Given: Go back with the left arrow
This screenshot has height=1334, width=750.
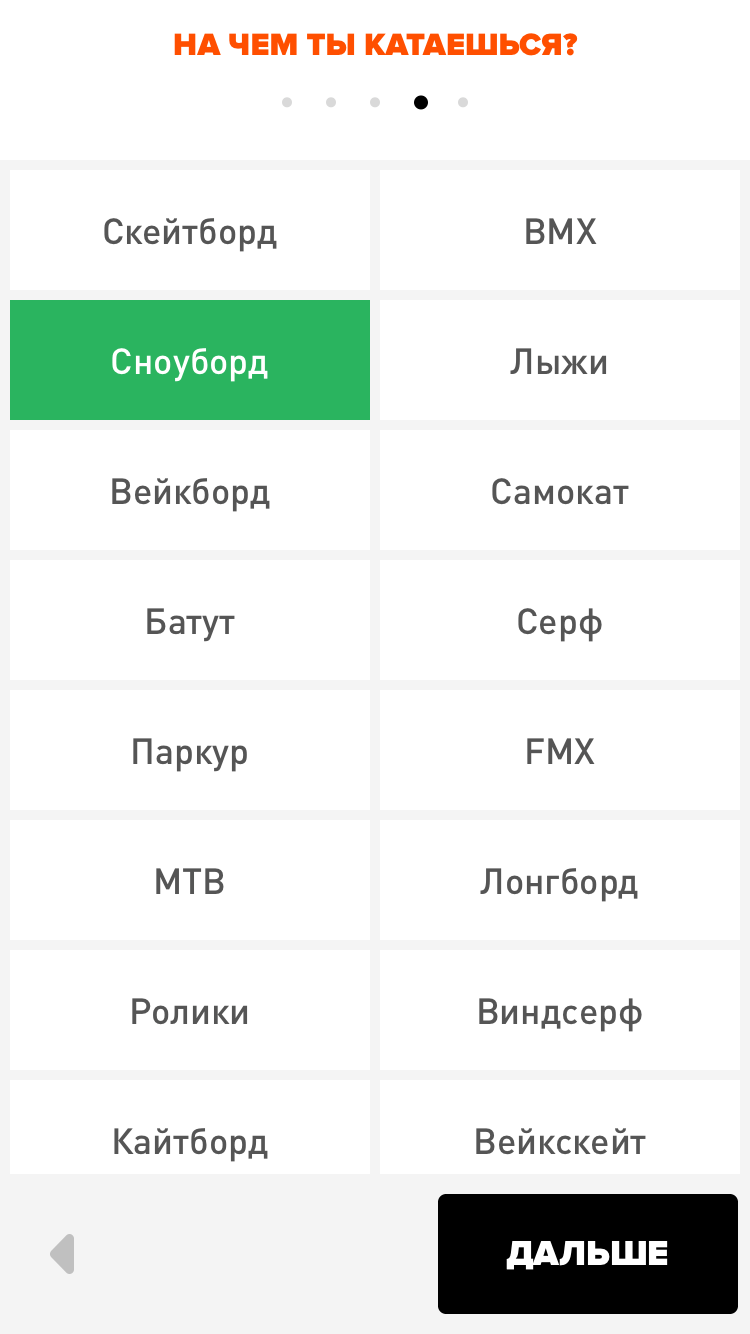Looking at the screenshot, I should (63, 1254).
